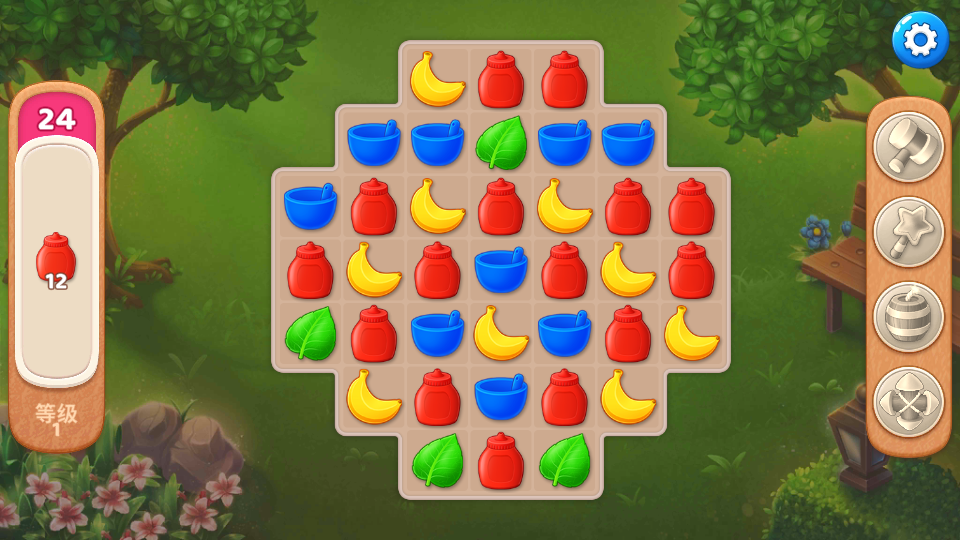Select the hammer booster

(x=909, y=147)
